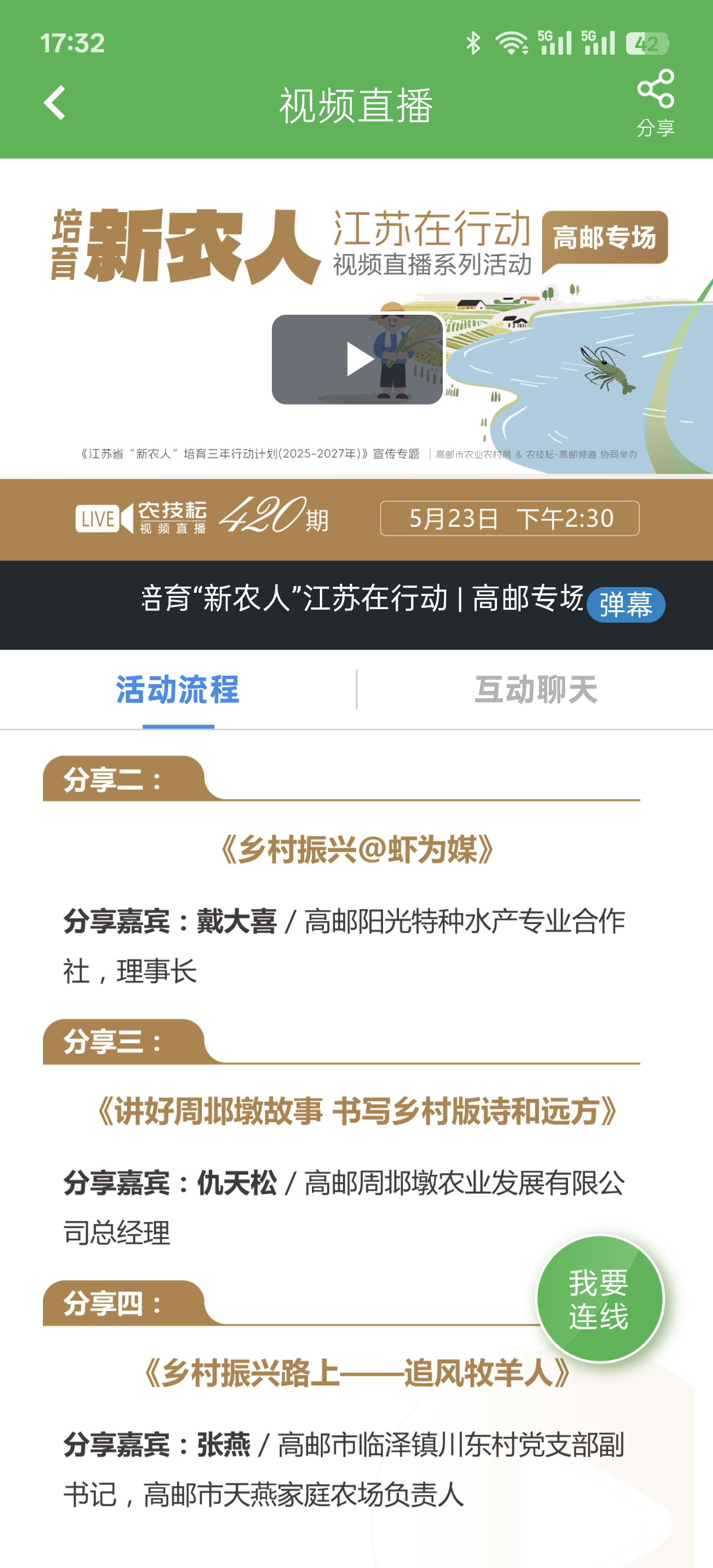This screenshot has height=1568, width=713.
Task: Share this live broadcast page
Action: tap(655, 102)
